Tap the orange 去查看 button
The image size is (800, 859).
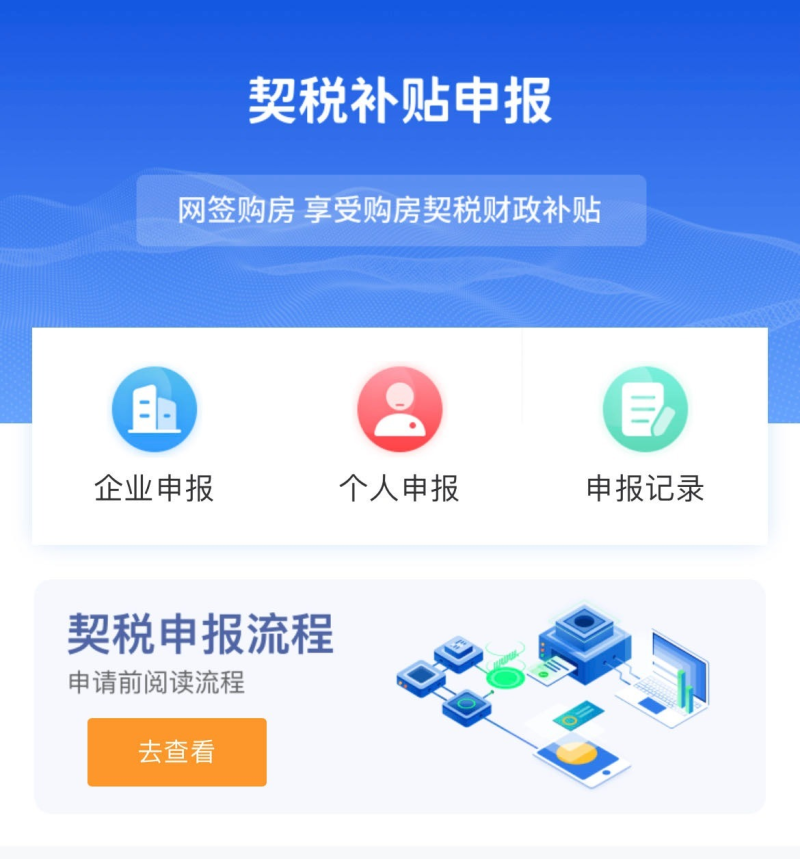tap(177, 752)
